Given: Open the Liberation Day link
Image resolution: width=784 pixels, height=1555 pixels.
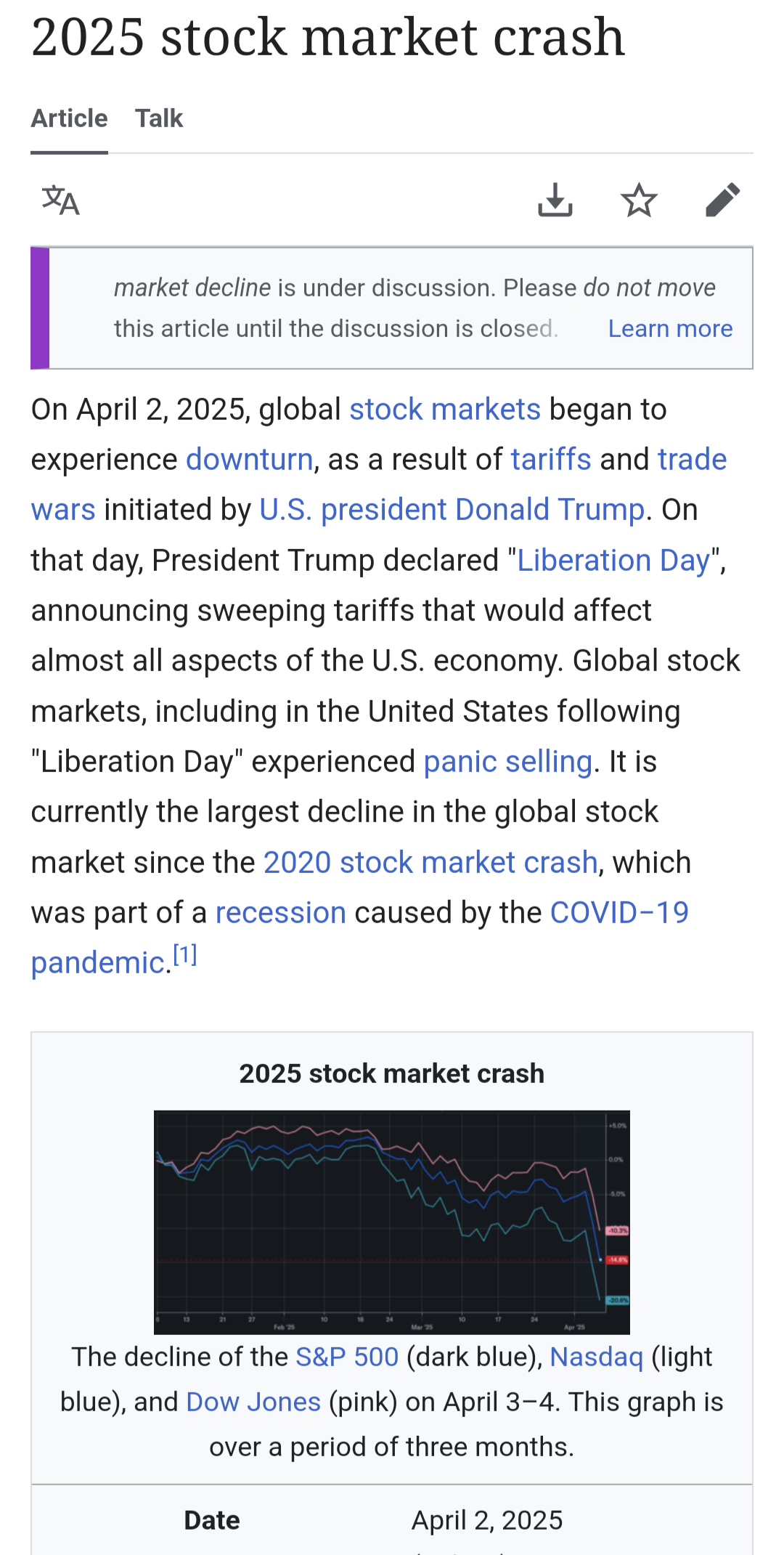Looking at the screenshot, I should 613,560.
